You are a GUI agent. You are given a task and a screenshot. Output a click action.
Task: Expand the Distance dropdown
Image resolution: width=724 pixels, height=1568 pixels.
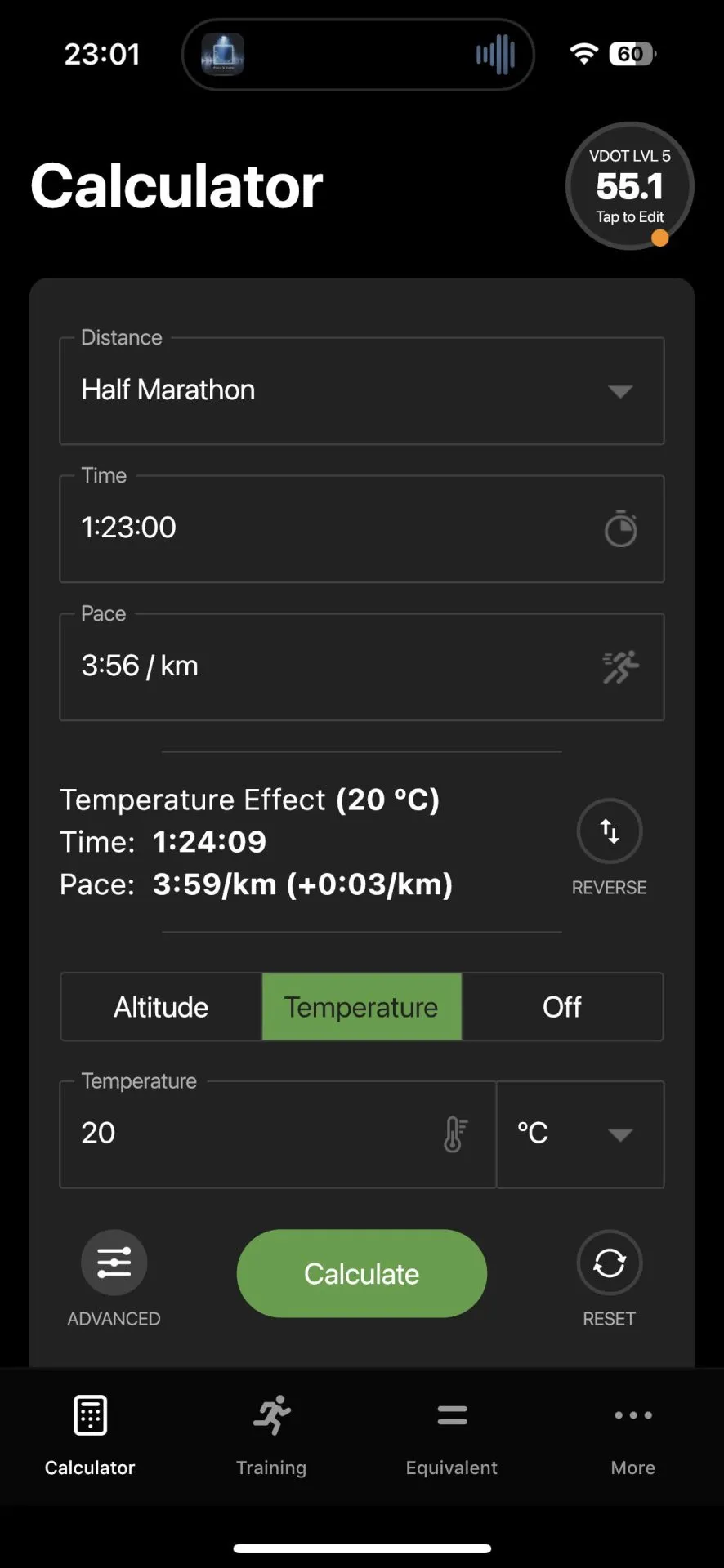click(361, 391)
